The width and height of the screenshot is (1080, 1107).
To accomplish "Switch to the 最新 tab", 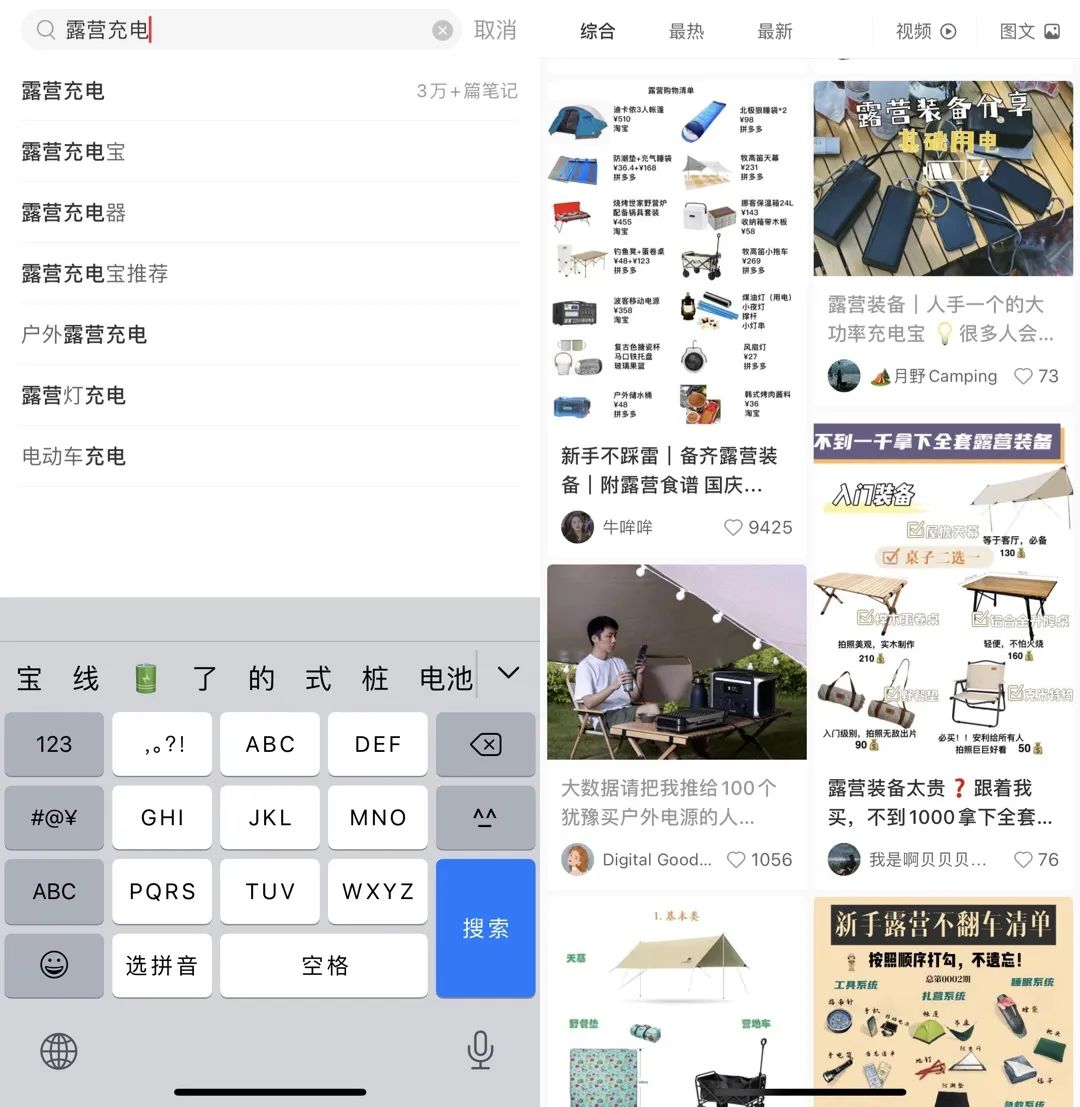I will (x=774, y=32).
